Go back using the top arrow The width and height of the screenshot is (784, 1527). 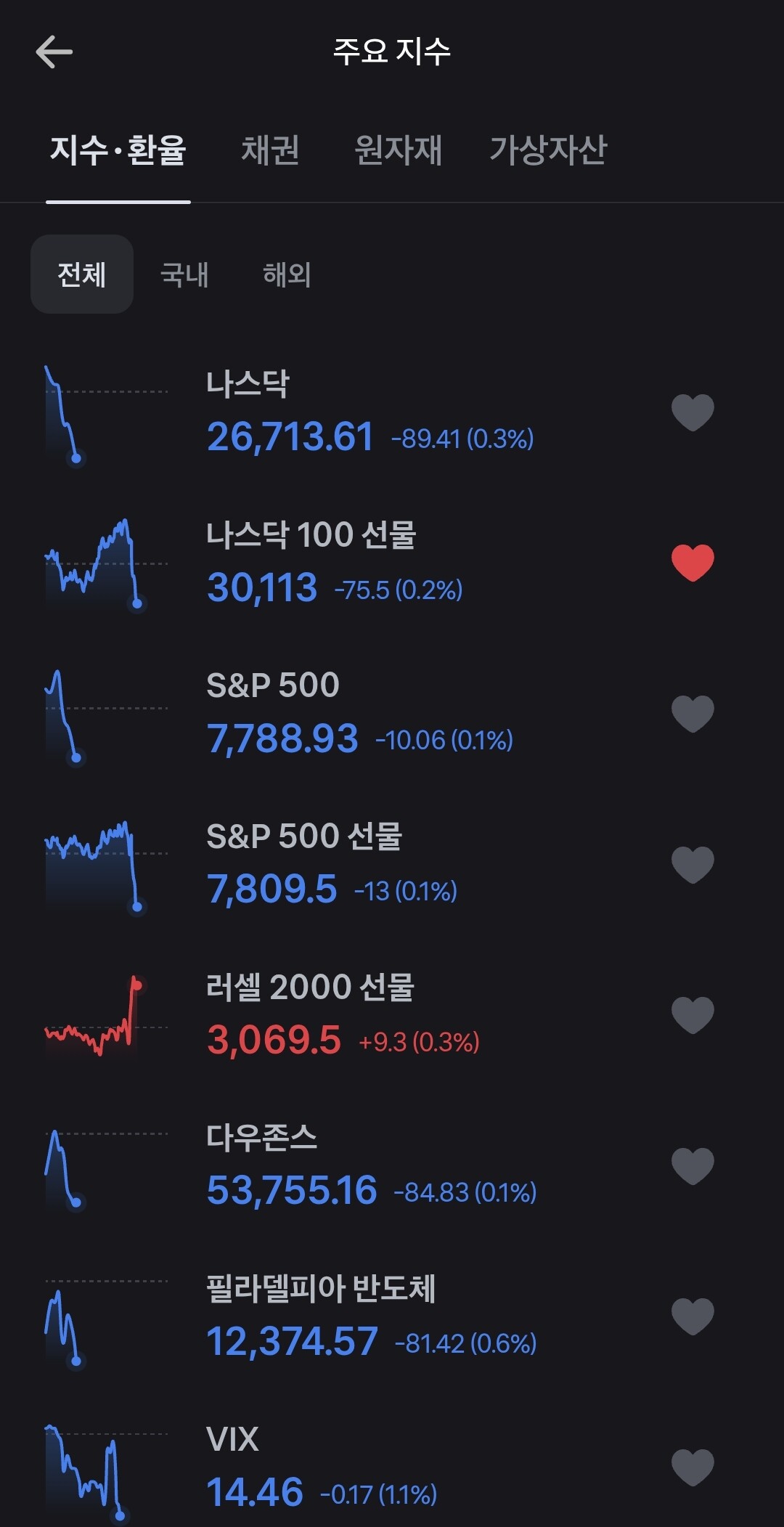pos(54,52)
